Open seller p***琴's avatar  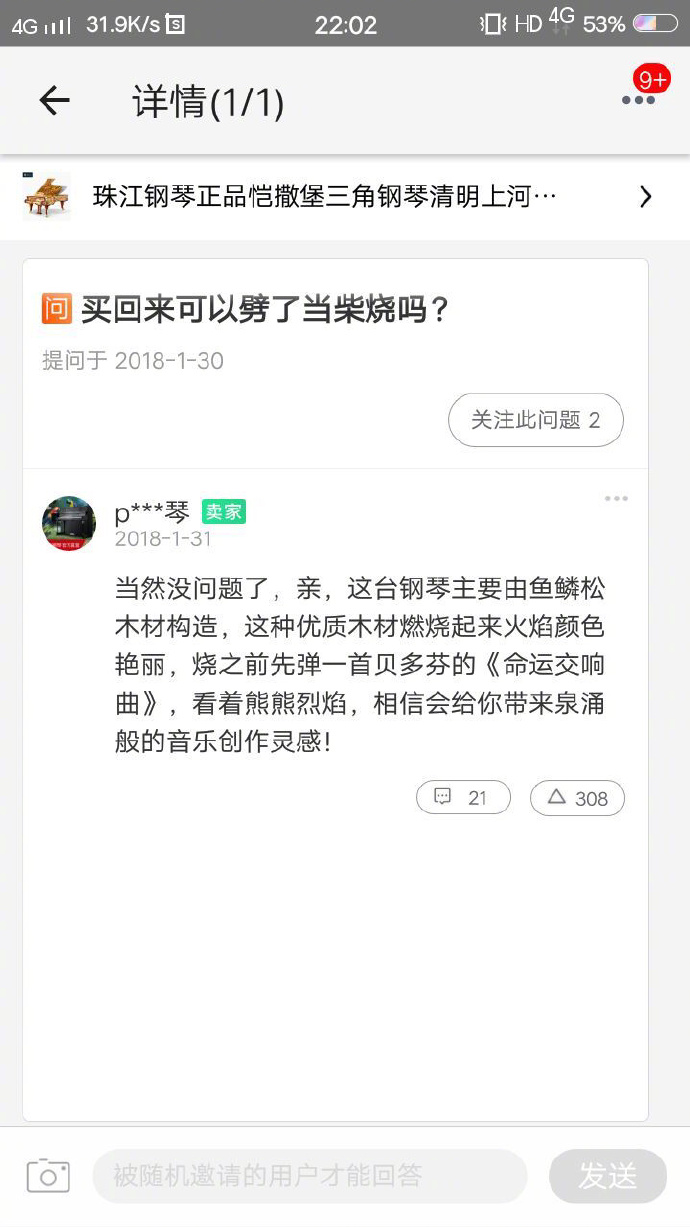click(x=69, y=523)
